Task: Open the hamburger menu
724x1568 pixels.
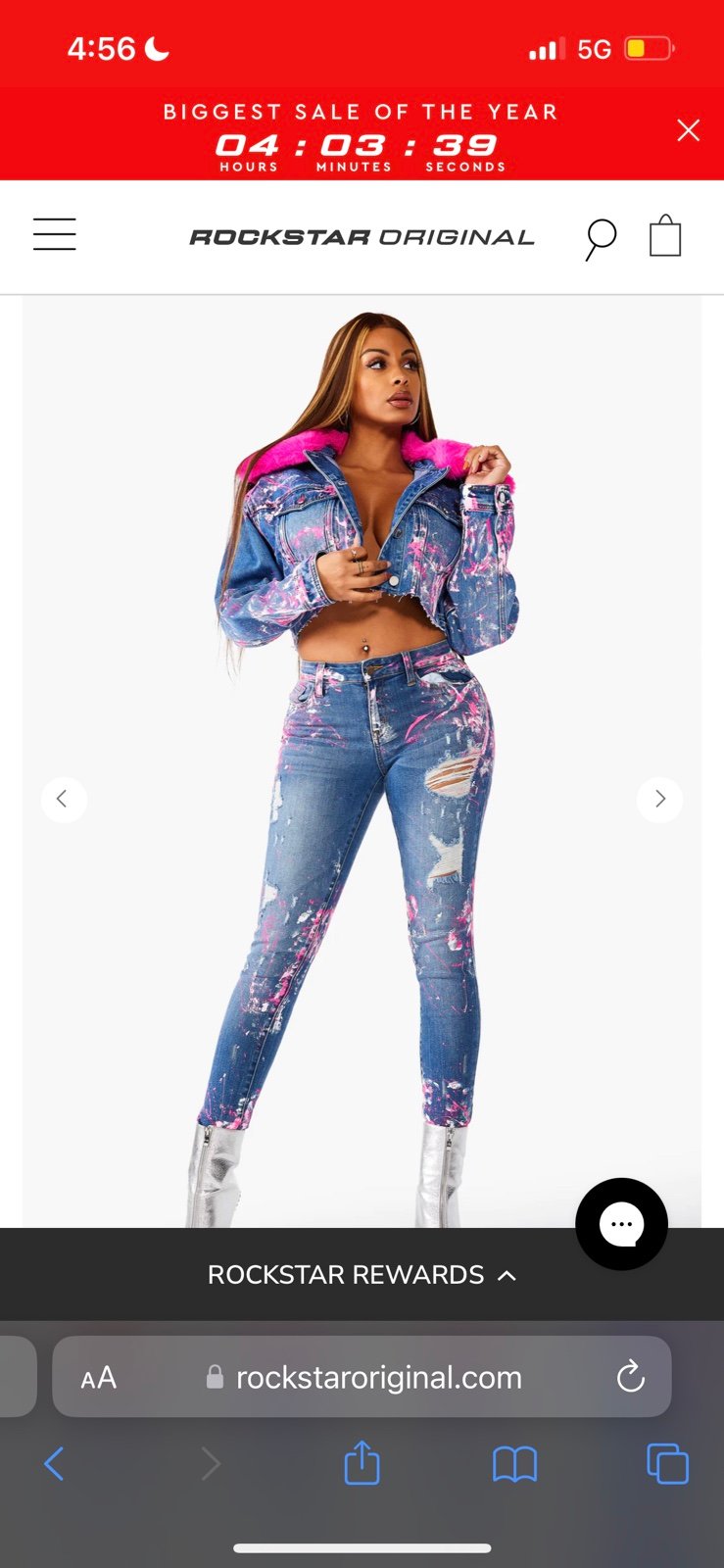Action: (x=55, y=234)
